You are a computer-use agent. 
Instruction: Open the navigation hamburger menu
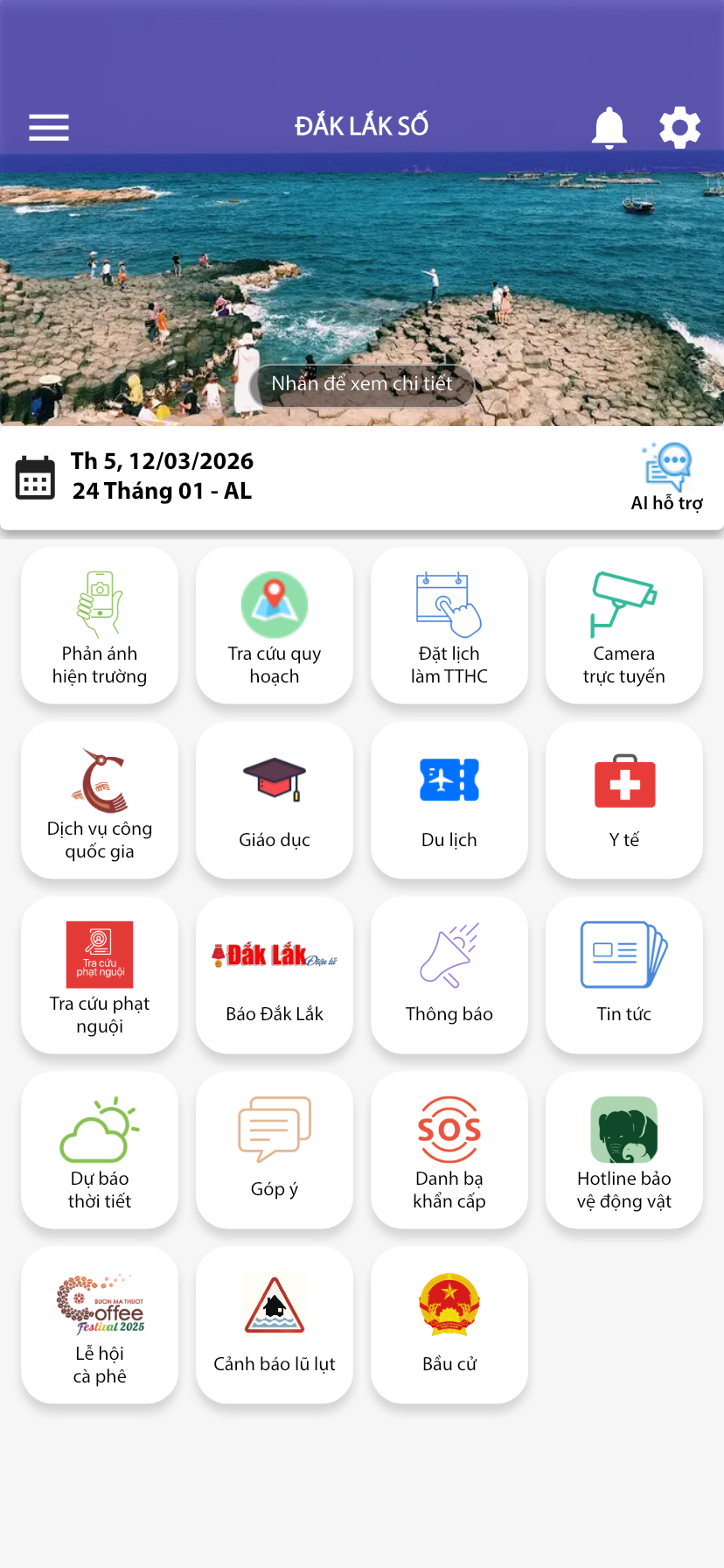(x=48, y=126)
